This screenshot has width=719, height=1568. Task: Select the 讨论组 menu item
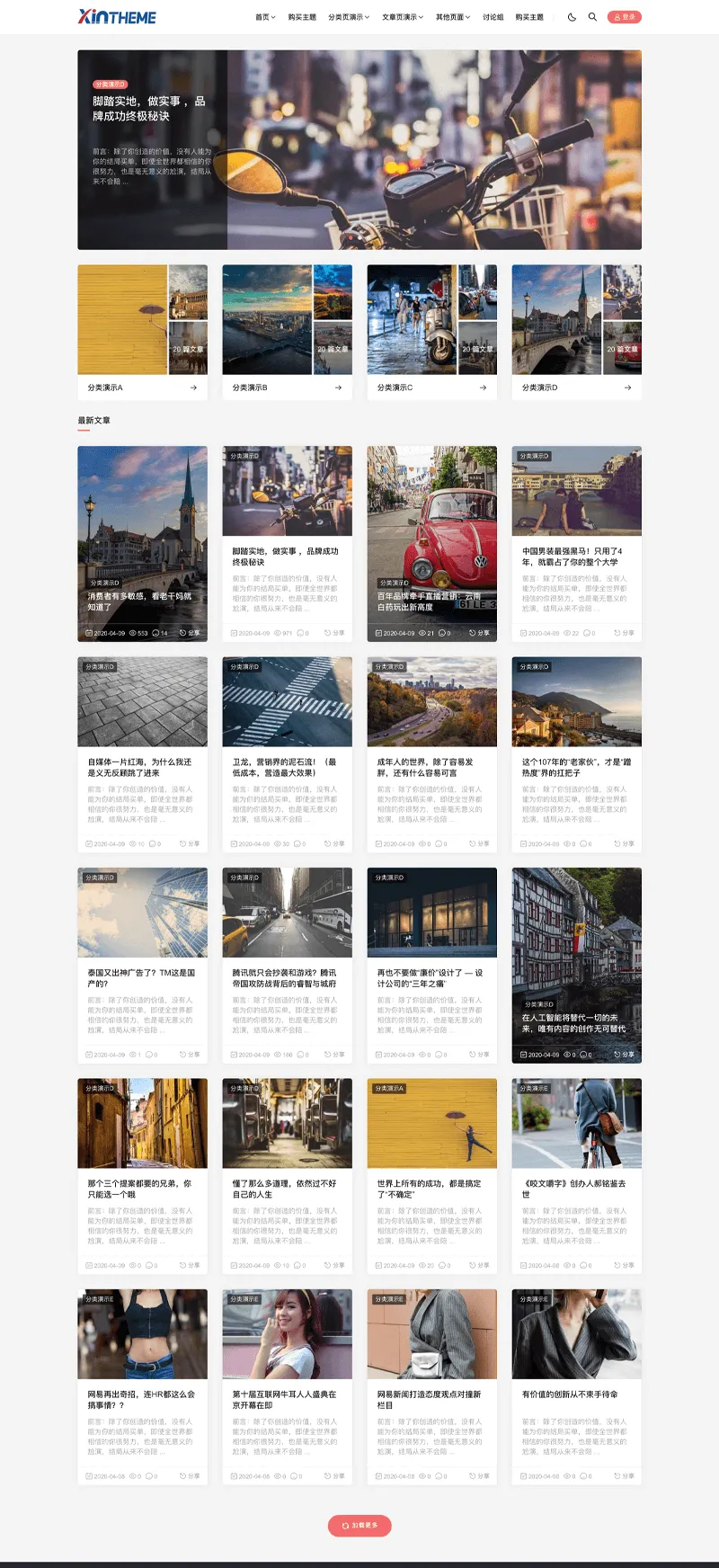coord(493,16)
